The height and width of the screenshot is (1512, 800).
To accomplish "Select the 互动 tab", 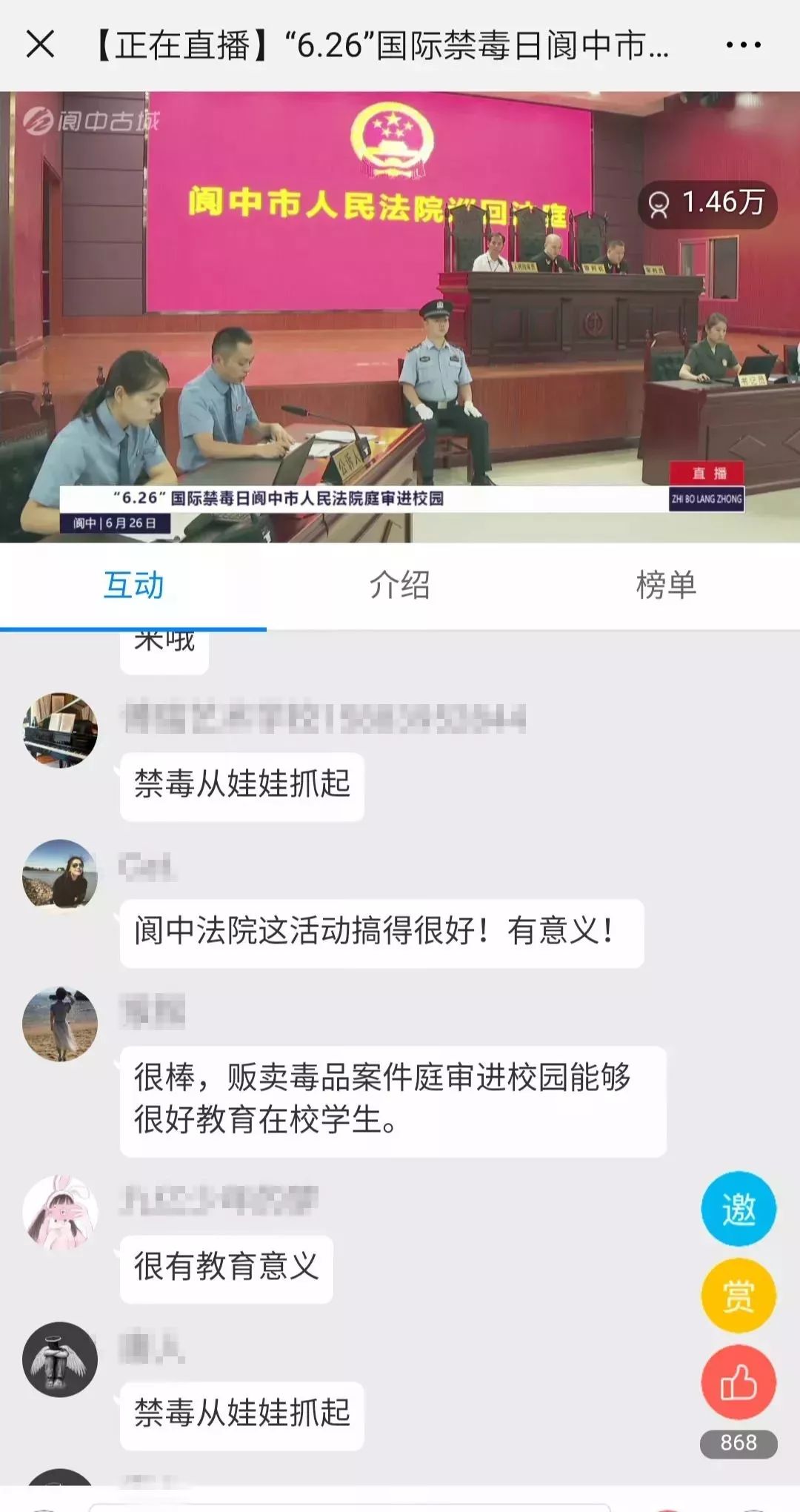I will pyautogui.click(x=133, y=585).
